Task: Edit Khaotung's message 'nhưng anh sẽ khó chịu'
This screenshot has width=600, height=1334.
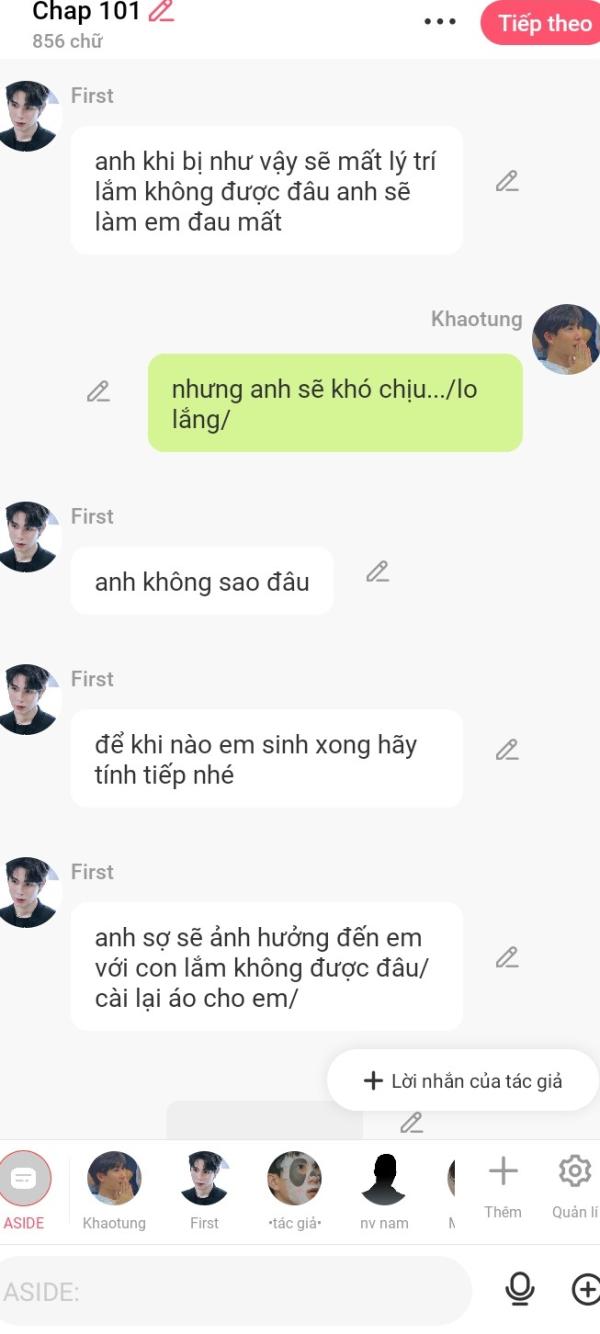Action: [98, 391]
